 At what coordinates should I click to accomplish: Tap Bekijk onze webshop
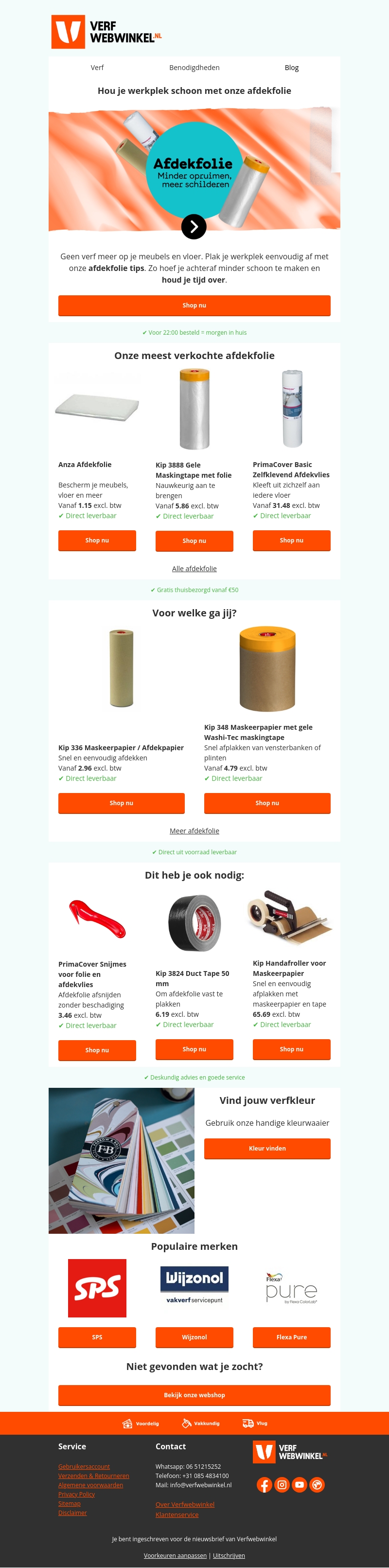(194, 1394)
